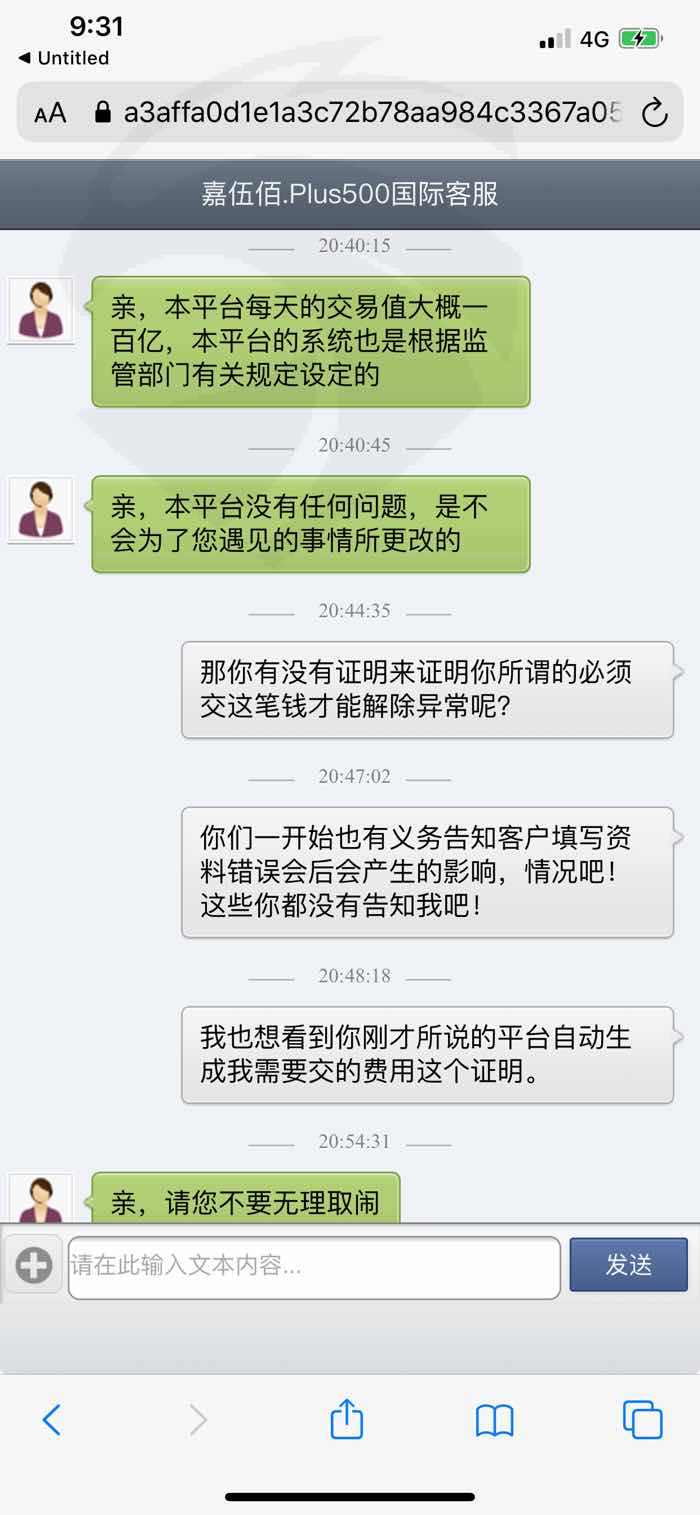The width and height of the screenshot is (700, 1515).
Task: Share this page via share icon
Action: (x=347, y=1418)
